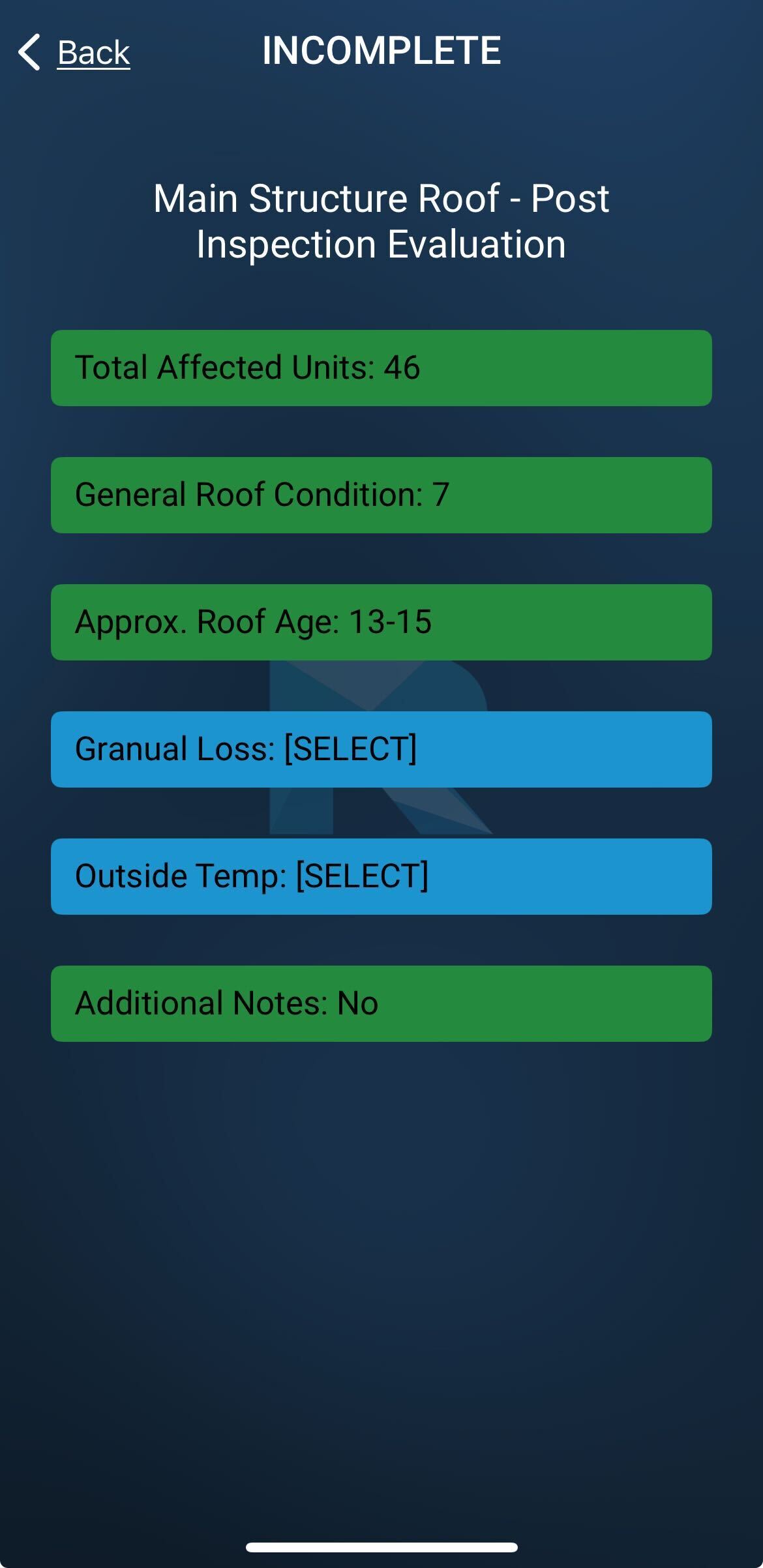Open the Additional Notes row

point(381,1003)
